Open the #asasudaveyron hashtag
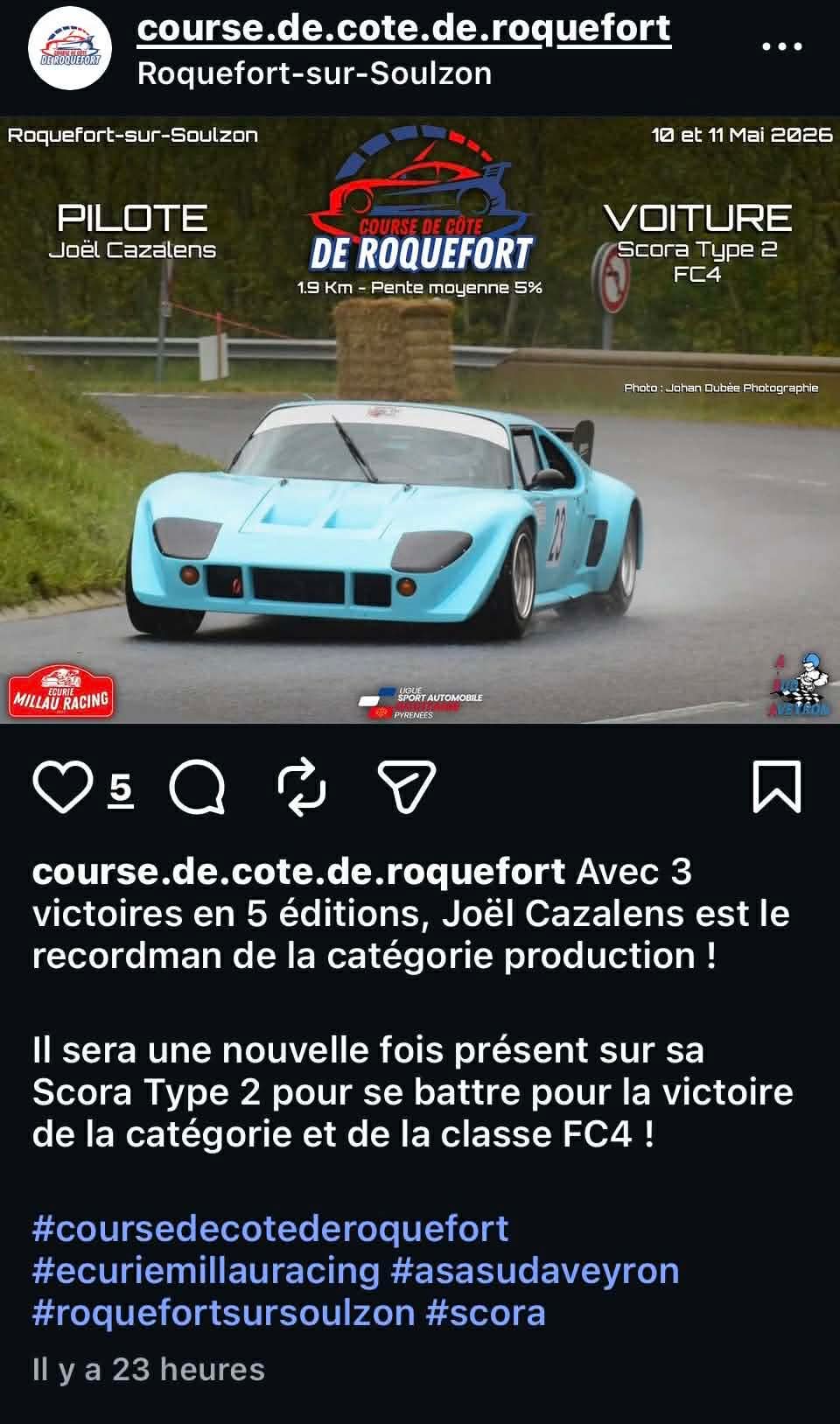The height and width of the screenshot is (1424, 840). tap(535, 1271)
